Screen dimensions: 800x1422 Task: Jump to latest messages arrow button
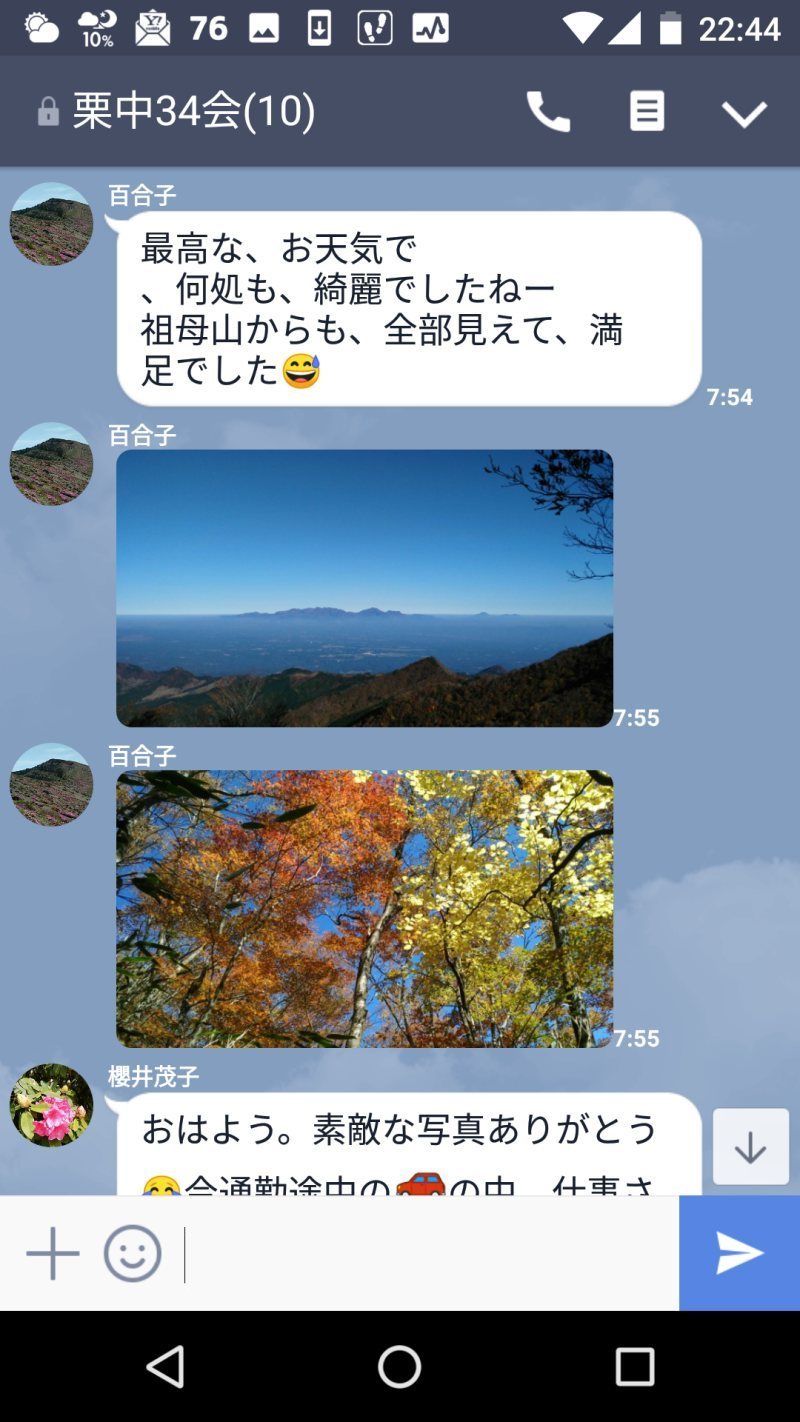point(751,1147)
